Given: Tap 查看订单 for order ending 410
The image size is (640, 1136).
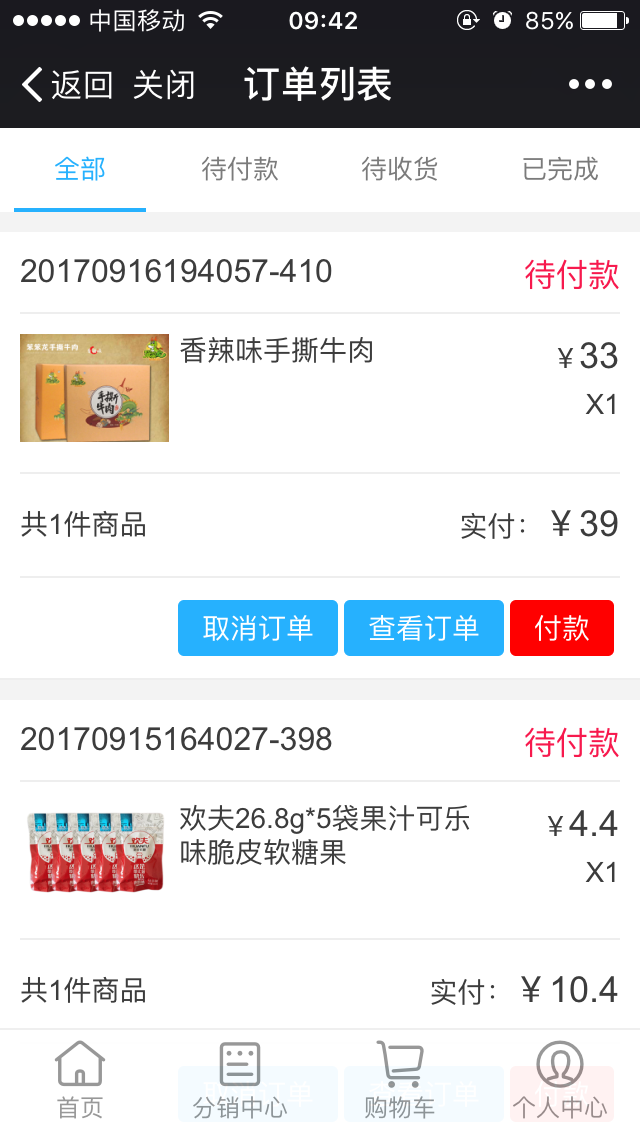Looking at the screenshot, I should coord(424,628).
